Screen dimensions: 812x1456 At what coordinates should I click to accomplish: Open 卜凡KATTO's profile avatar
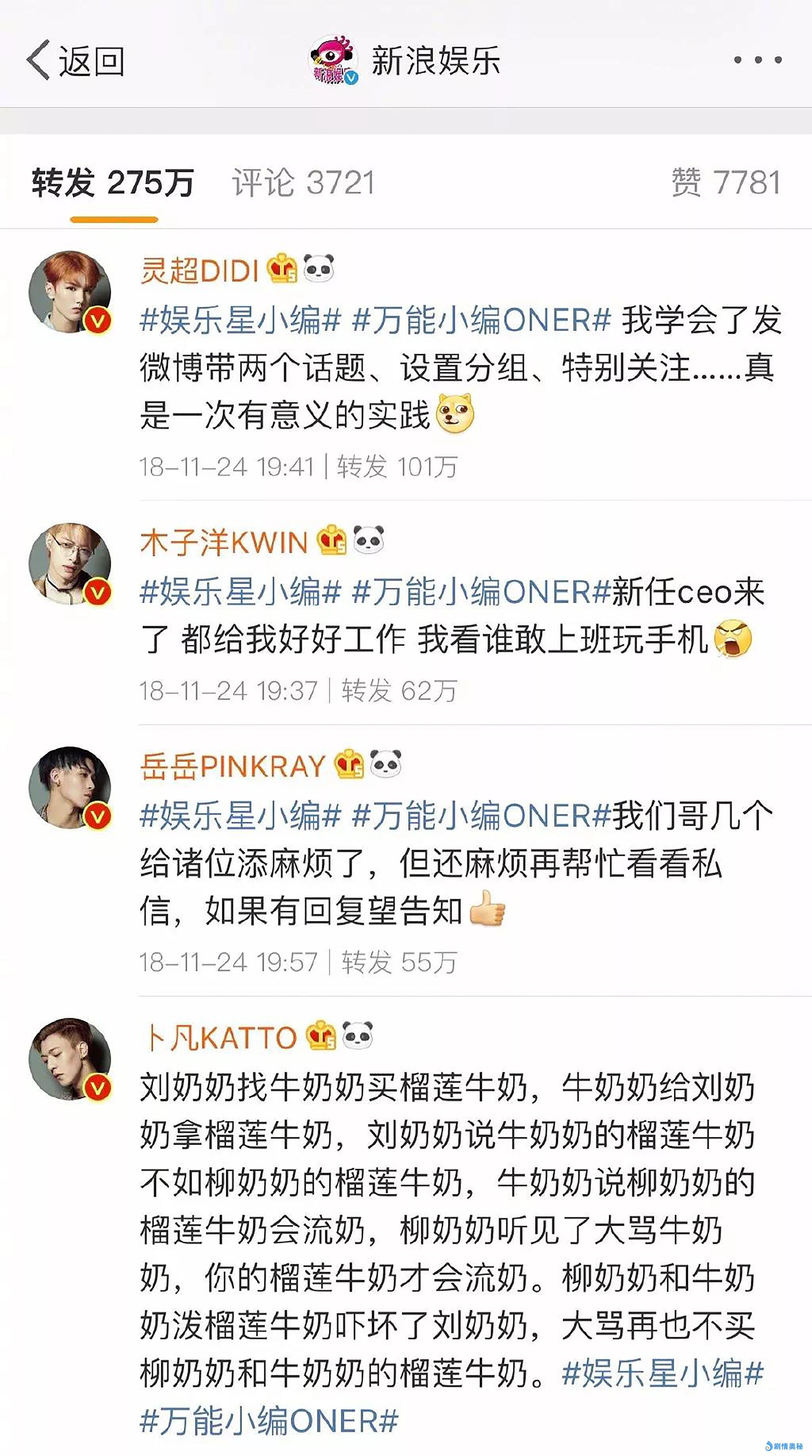(70, 1059)
